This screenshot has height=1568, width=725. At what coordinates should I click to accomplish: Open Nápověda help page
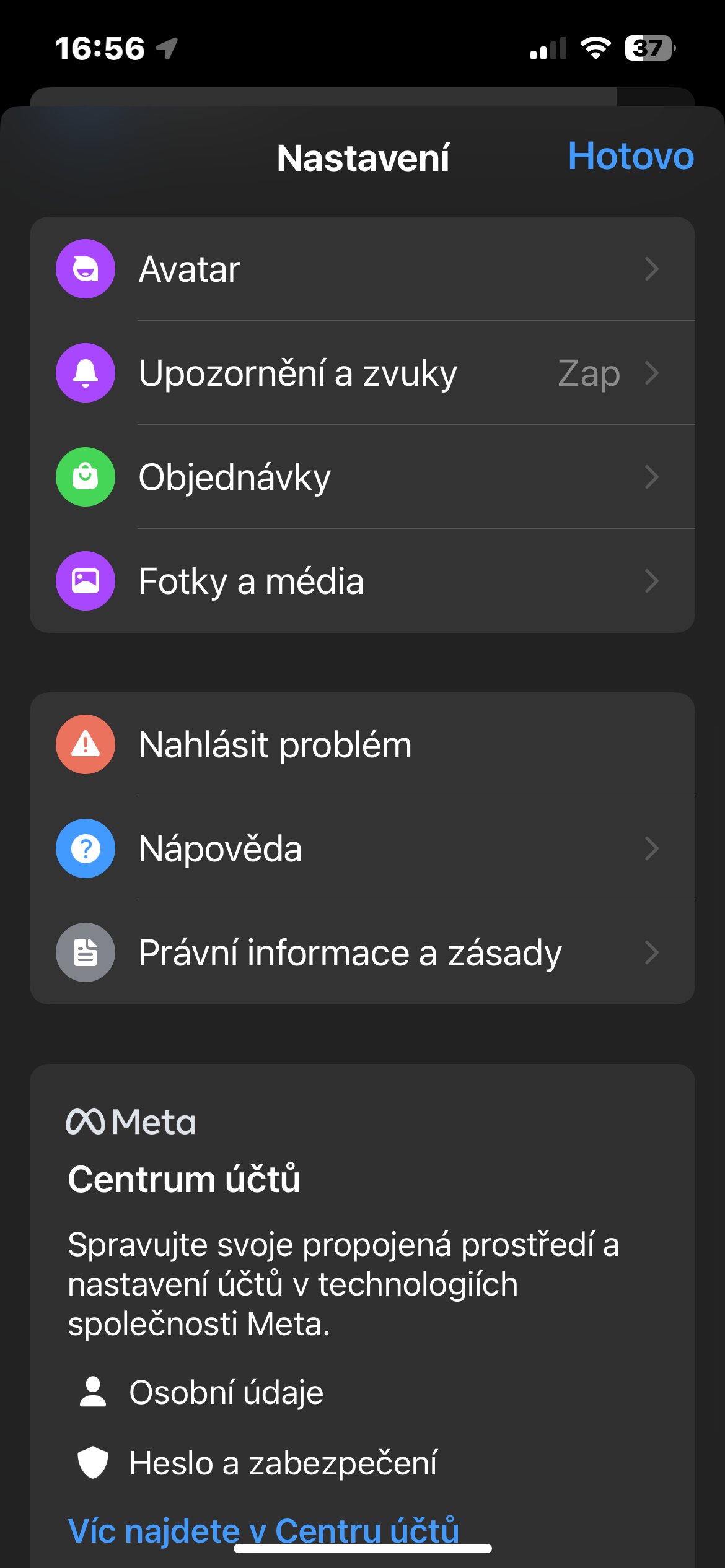click(x=362, y=849)
